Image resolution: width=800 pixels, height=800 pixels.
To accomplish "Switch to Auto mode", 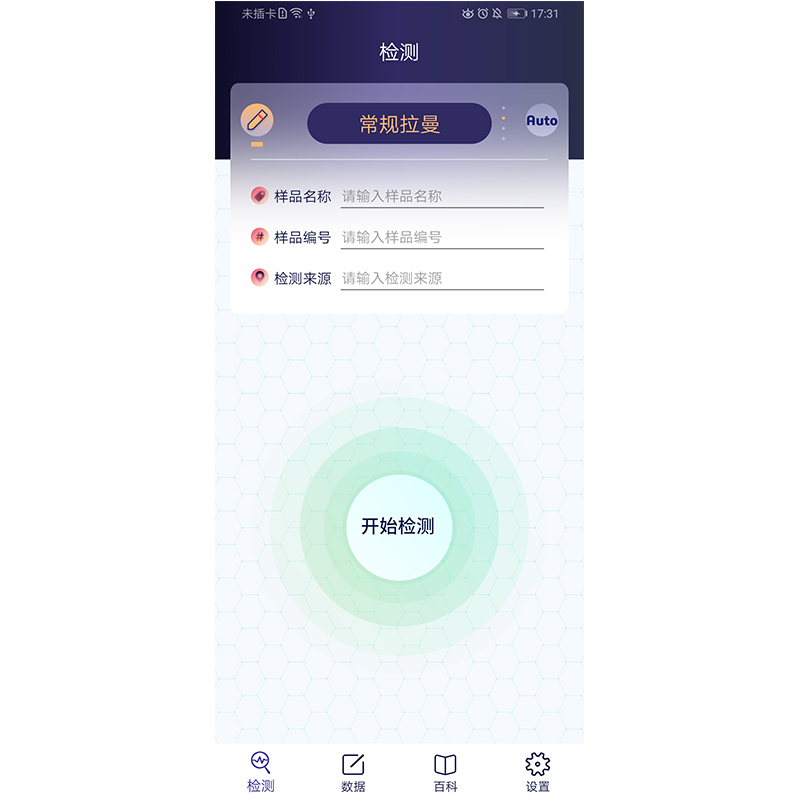I will point(542,121).
